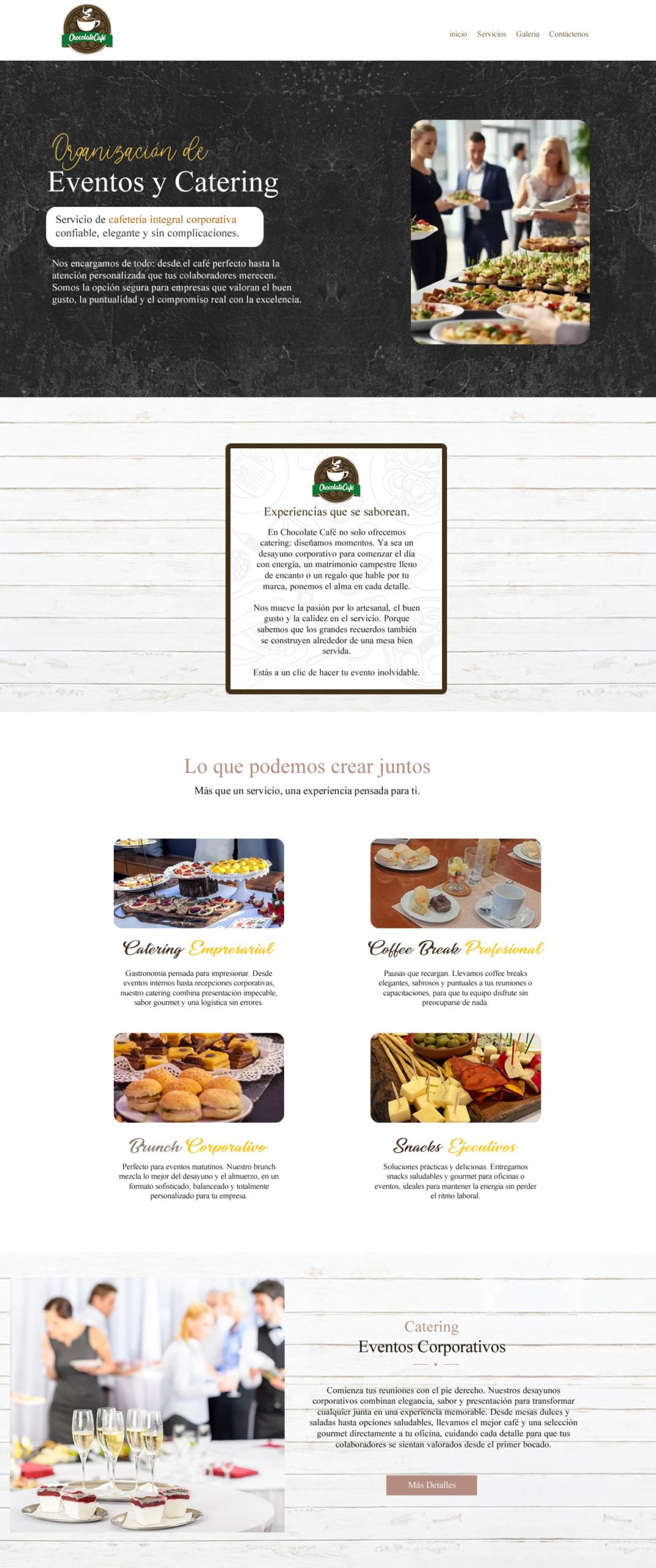Image resolution: width=656 pixels, height=1568 pixels.
Task: Open the inicio nav link
Action: [458, 34]
